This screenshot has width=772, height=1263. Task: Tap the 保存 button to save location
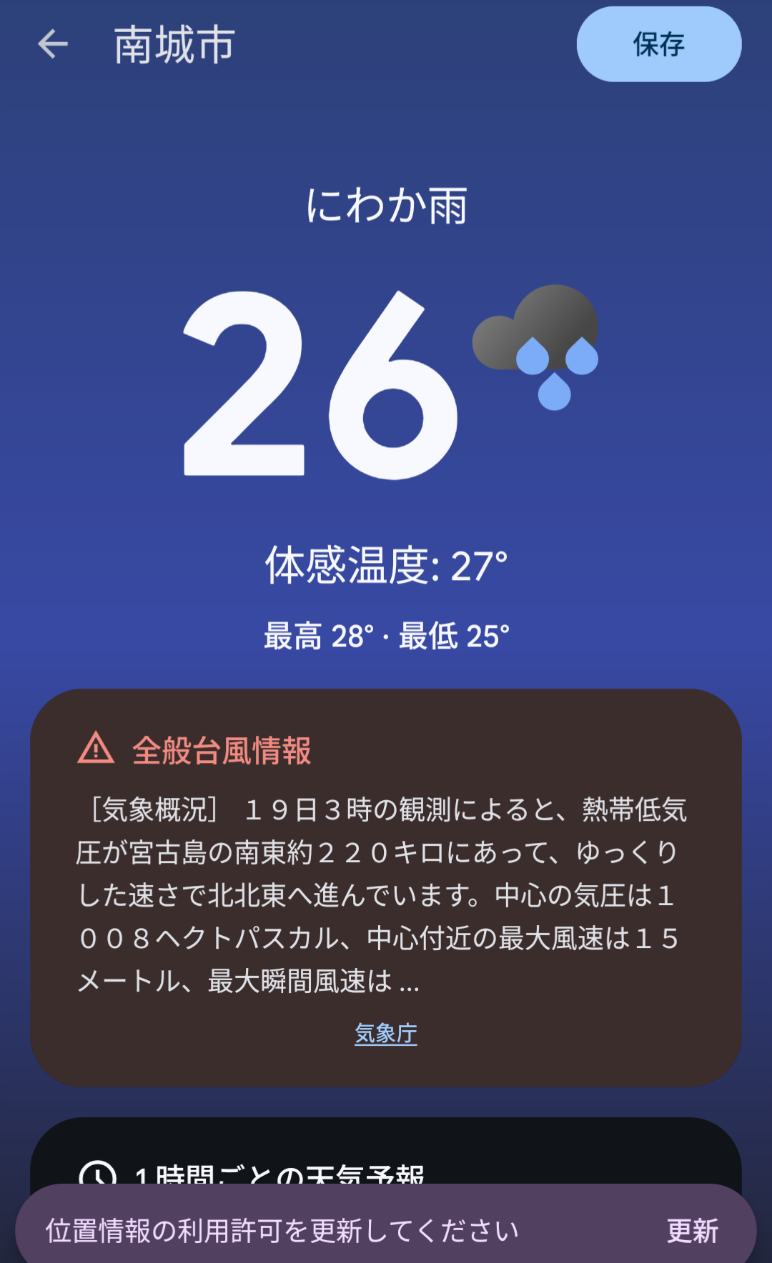(x=659, y=44)
